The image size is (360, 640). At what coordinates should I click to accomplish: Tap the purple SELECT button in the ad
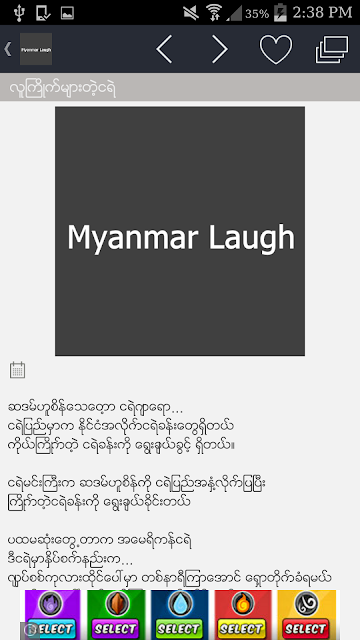(x=53, y=615)
